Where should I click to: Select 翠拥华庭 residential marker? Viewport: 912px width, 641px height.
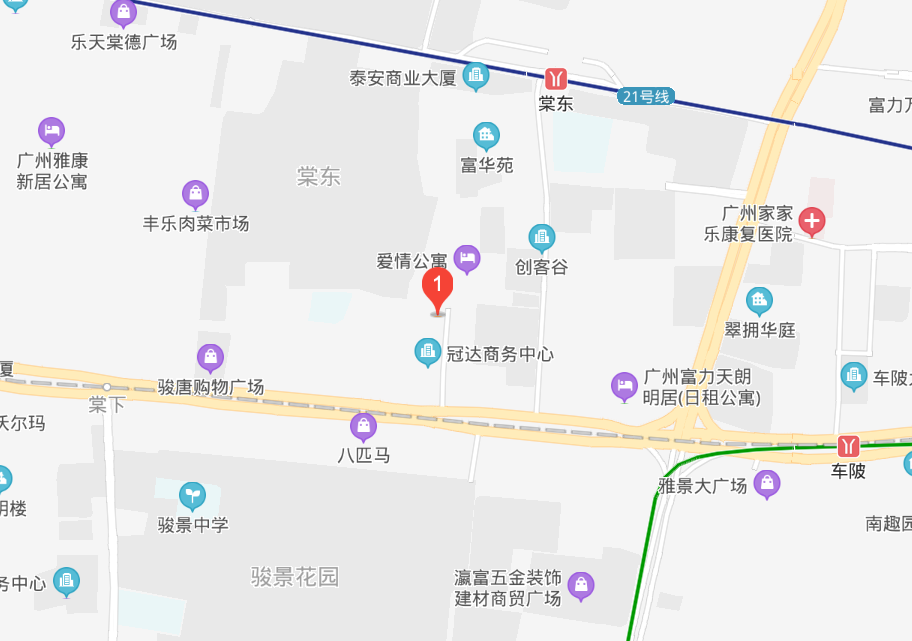759,300
